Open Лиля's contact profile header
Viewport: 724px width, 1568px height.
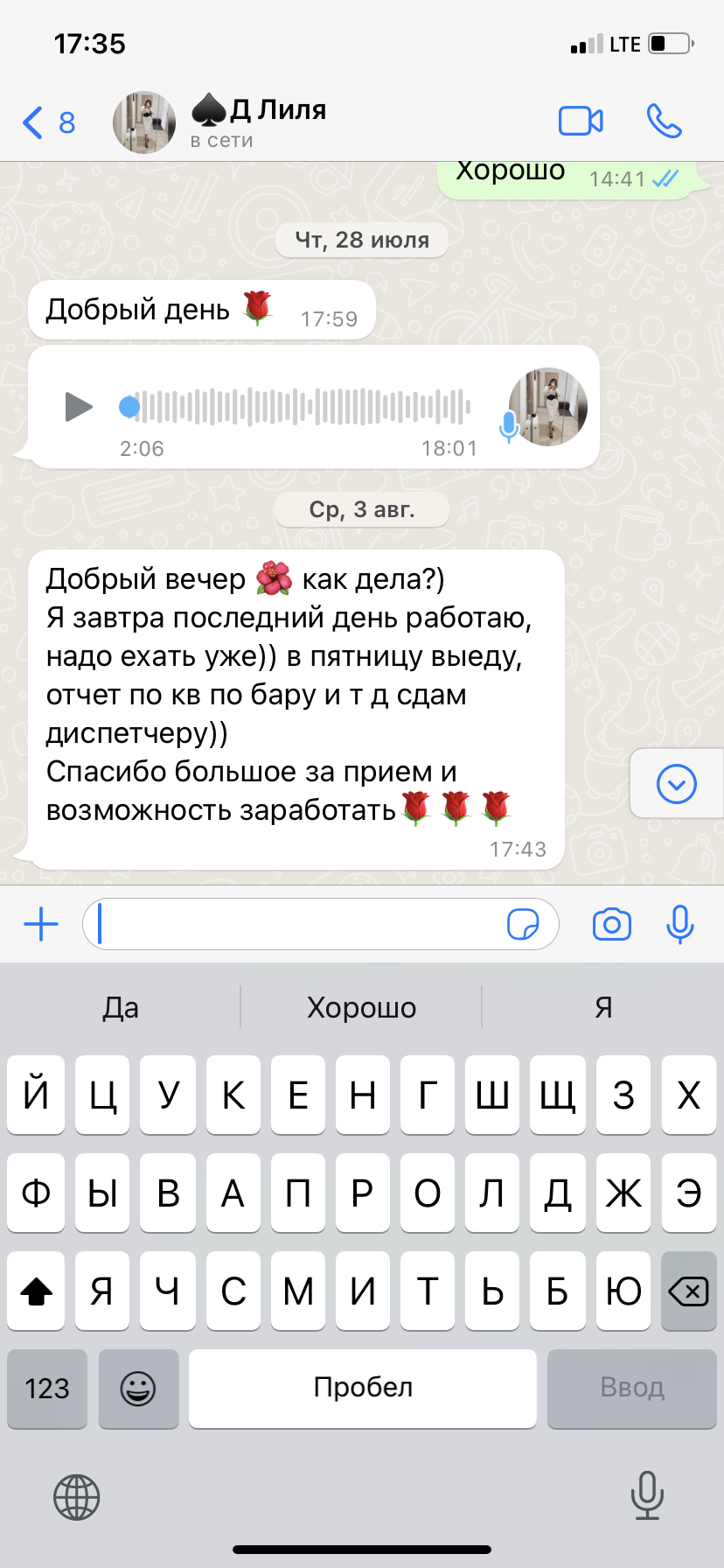220,122
